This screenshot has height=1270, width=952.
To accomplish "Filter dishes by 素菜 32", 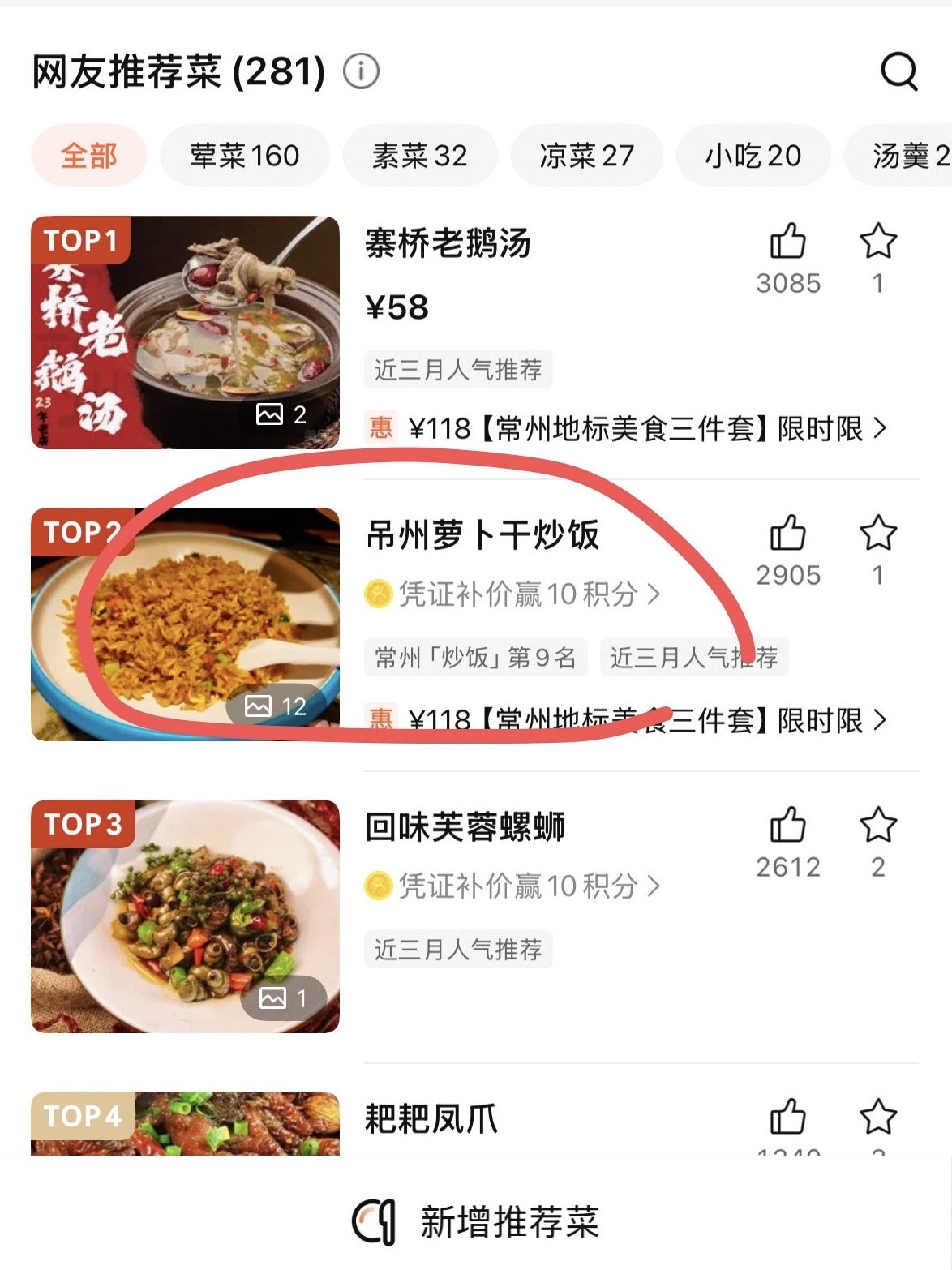I will pyautogui.click(x=419, y=155).
